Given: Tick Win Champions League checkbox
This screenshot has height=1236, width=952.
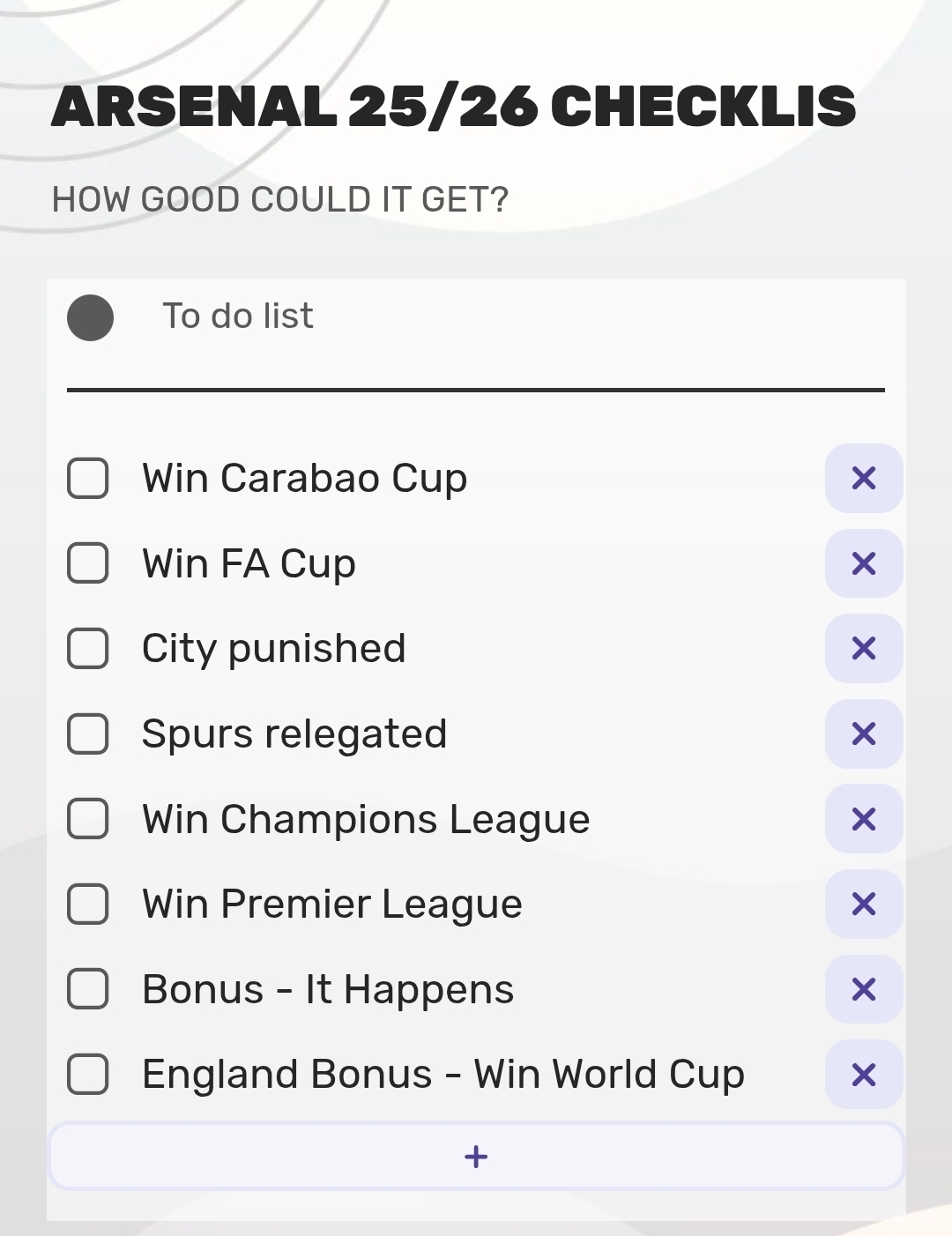Looking at the screenshot, I should coord(88,819).
